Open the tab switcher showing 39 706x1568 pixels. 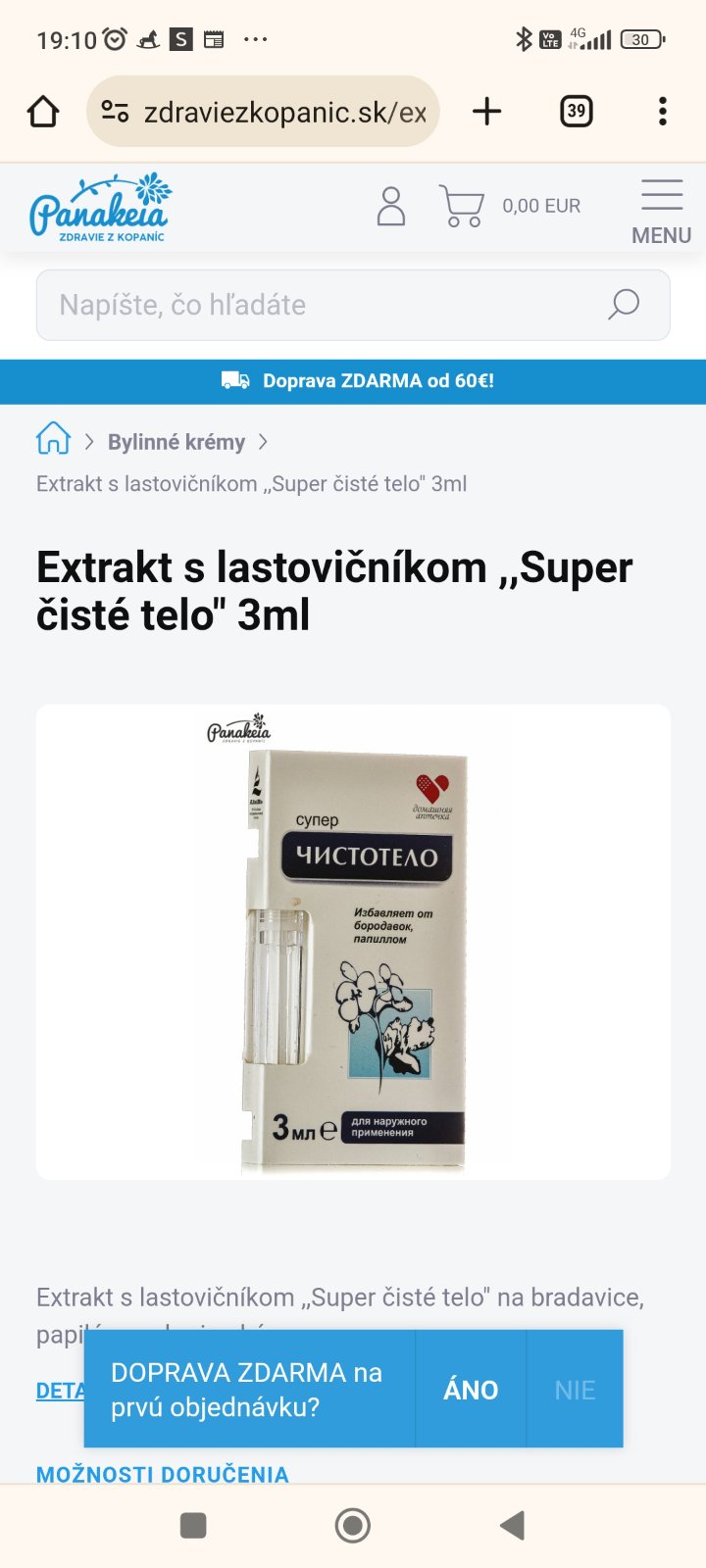577,112
